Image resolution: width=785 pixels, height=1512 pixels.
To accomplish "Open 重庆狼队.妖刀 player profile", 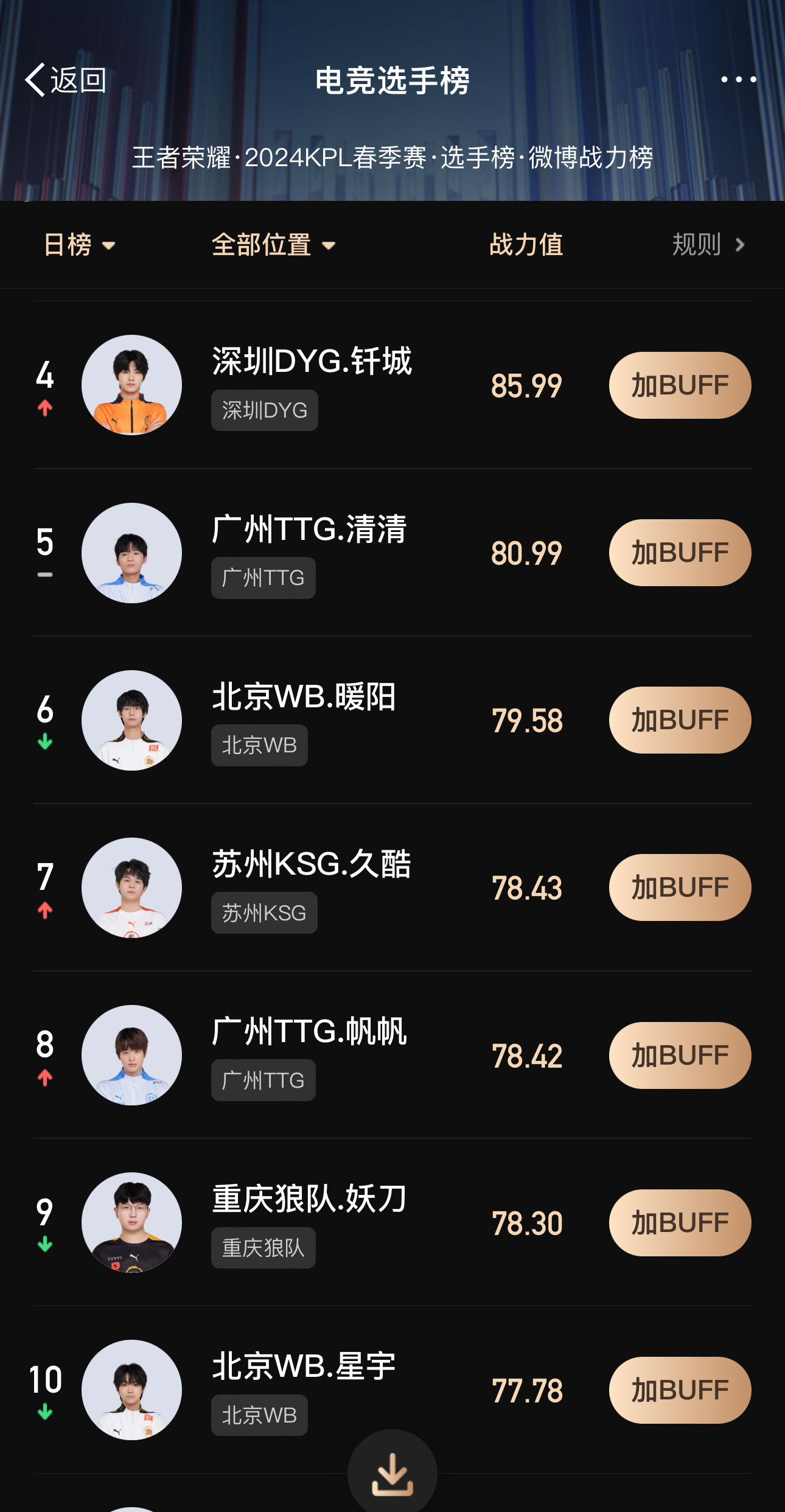I will pos(309,1199).
